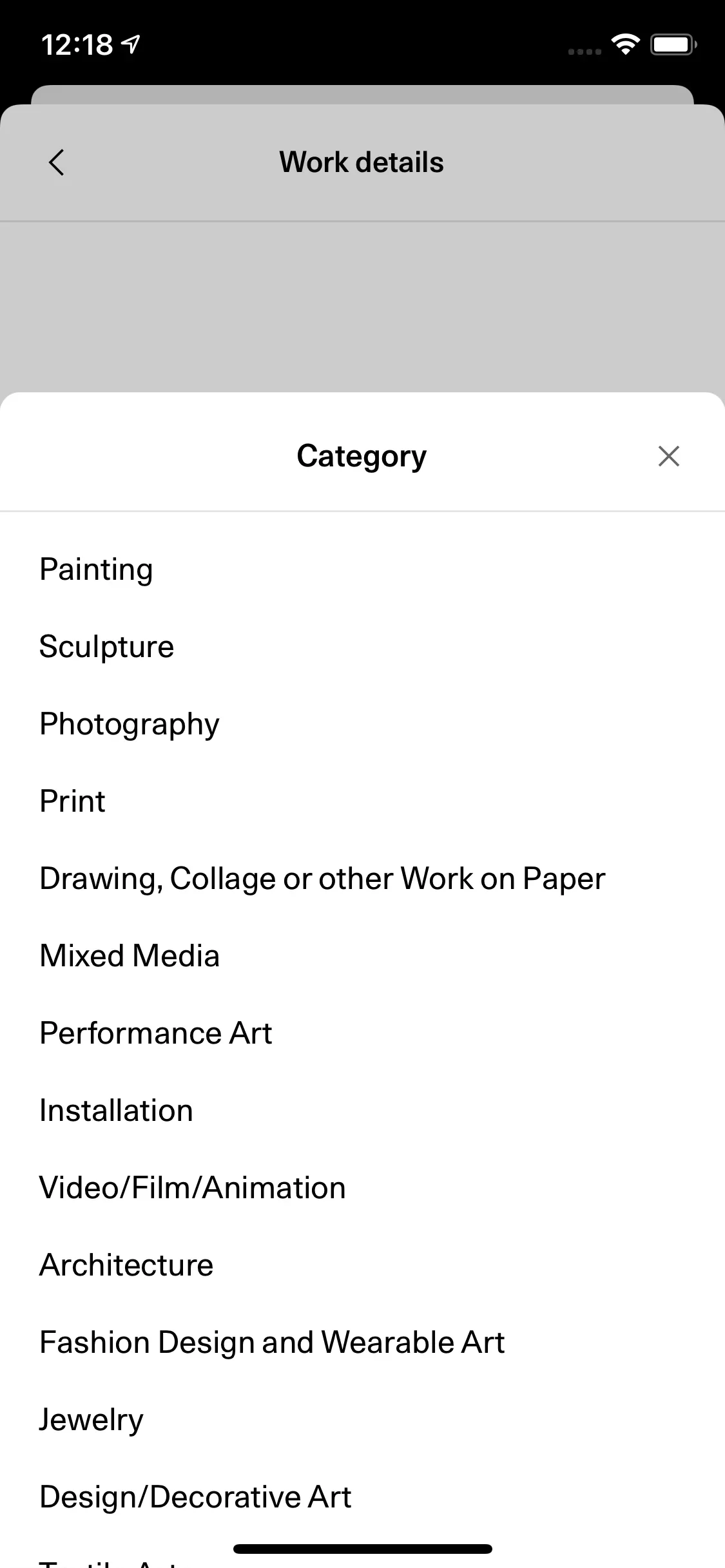Select the Painting category

pyautogui.click(x=95, y=569)
